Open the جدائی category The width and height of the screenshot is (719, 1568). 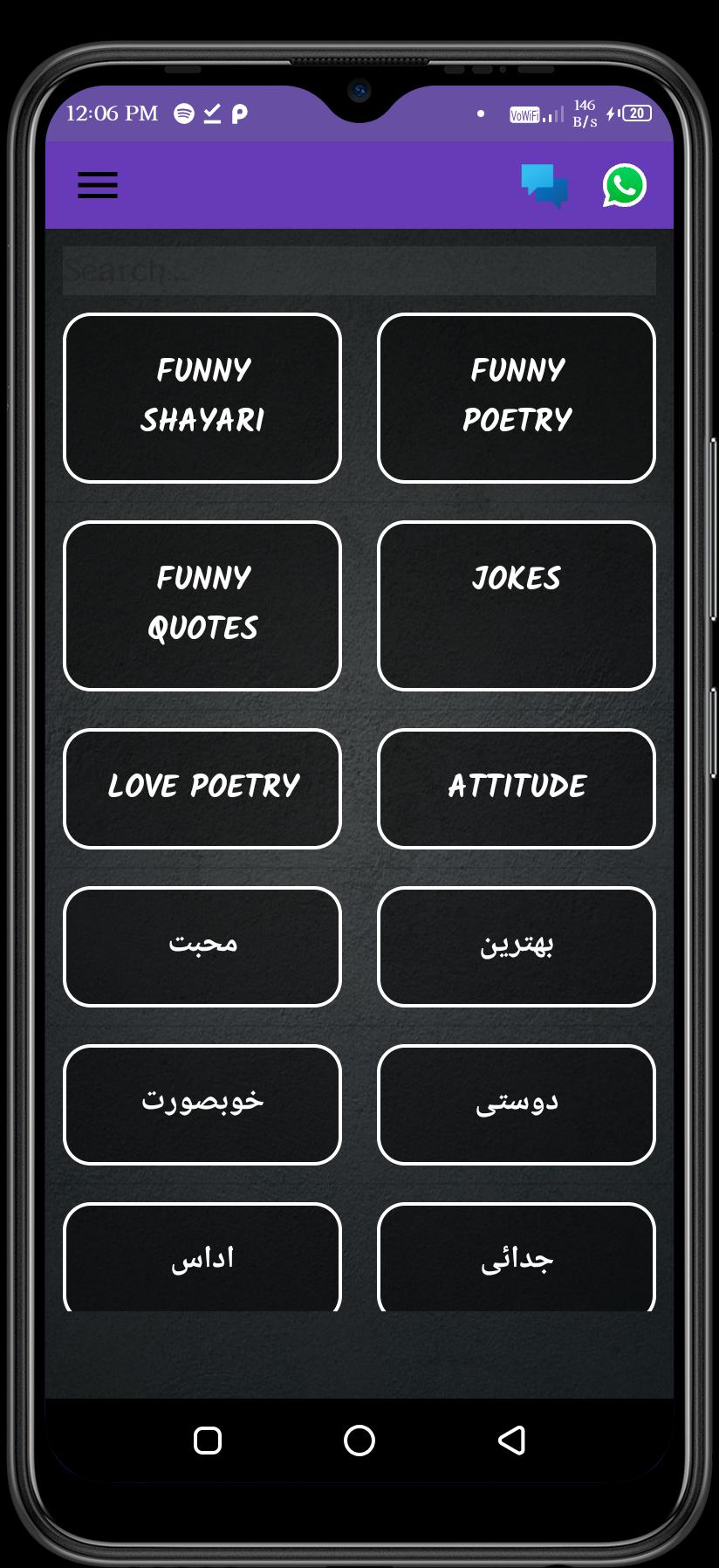tap(517, 1257)
